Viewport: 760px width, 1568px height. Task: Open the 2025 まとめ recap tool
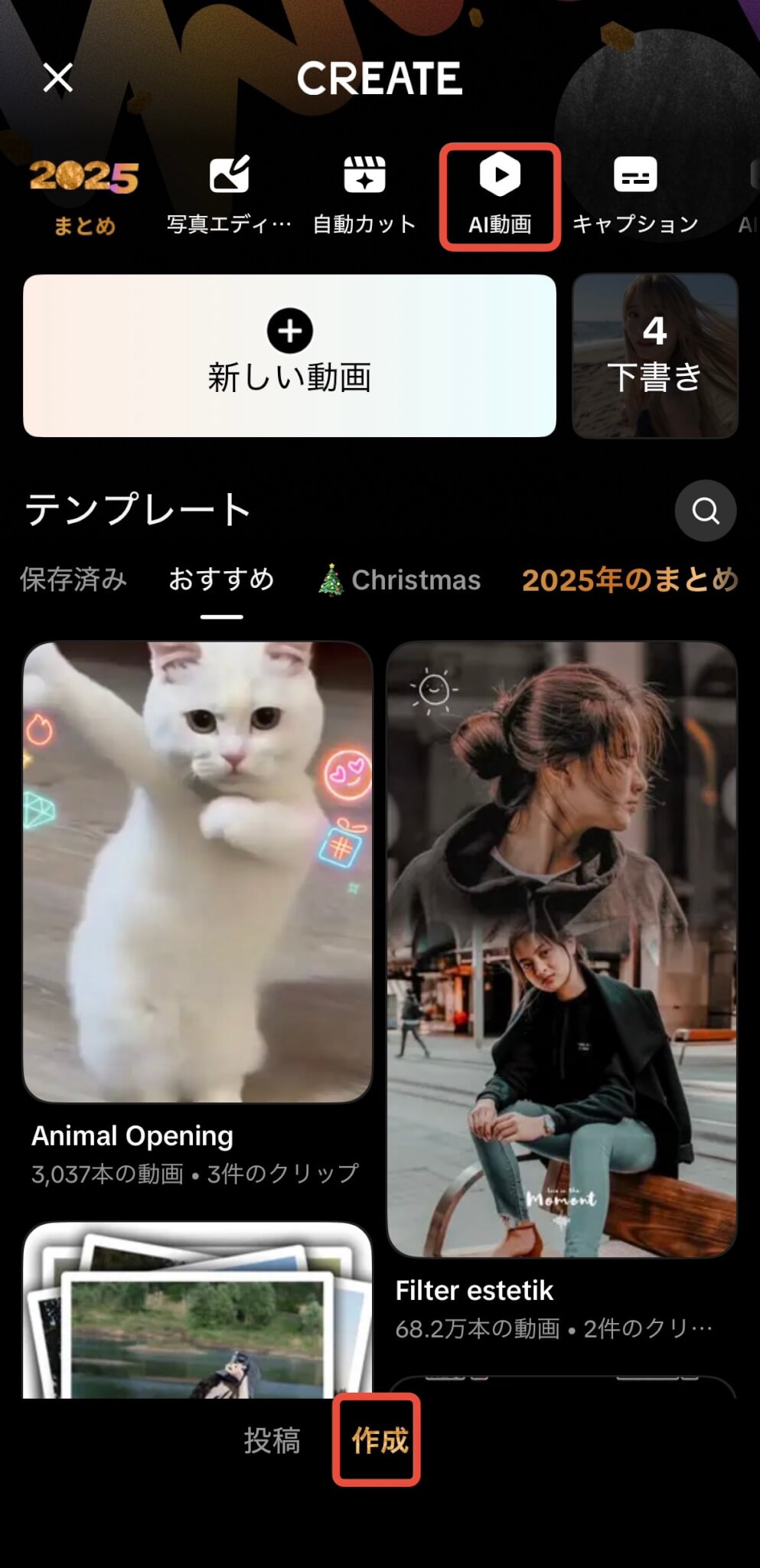[x=84, y=195]
